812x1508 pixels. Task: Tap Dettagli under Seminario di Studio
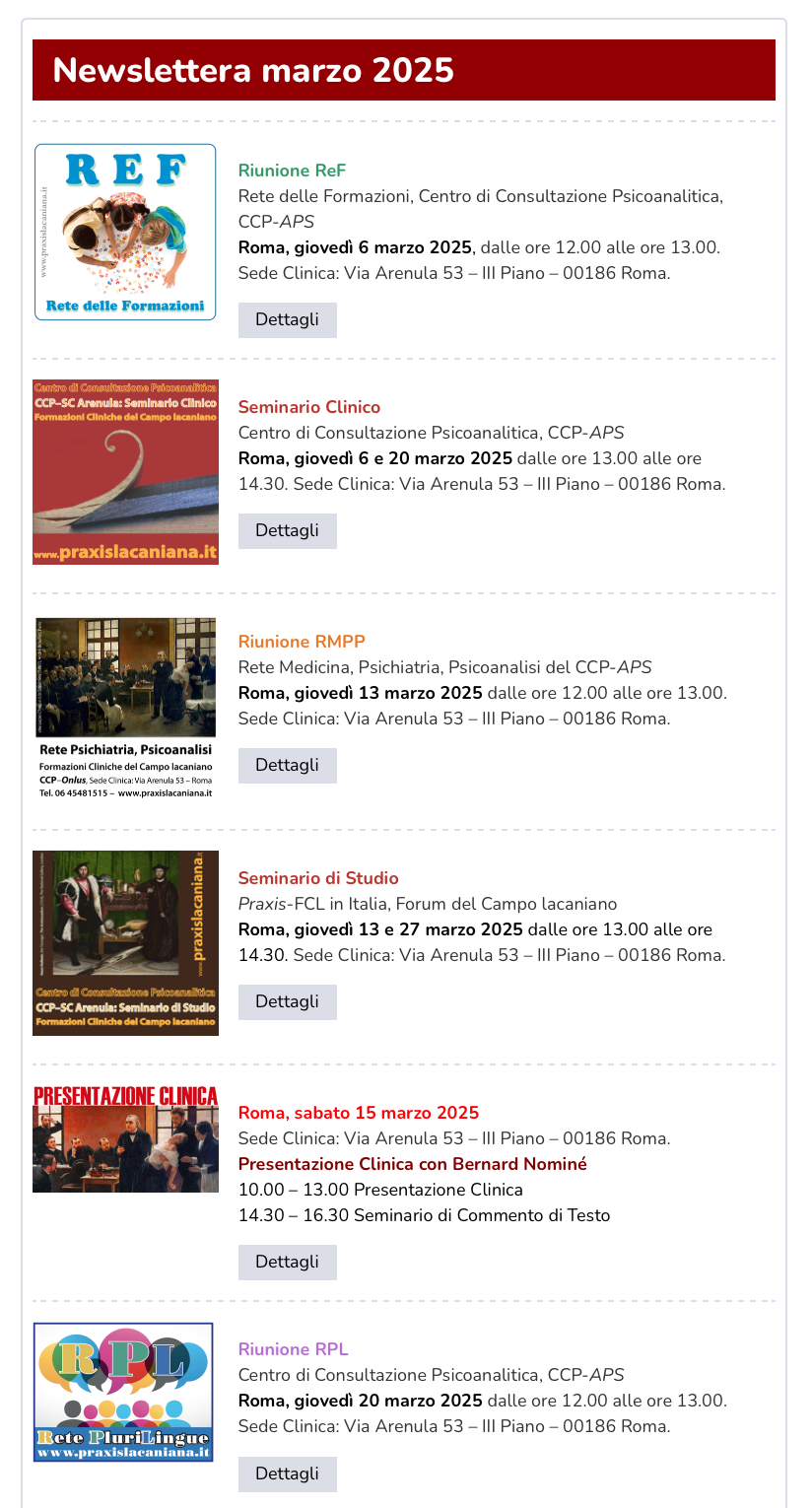pyautogui.click(x=287, y=1002)
